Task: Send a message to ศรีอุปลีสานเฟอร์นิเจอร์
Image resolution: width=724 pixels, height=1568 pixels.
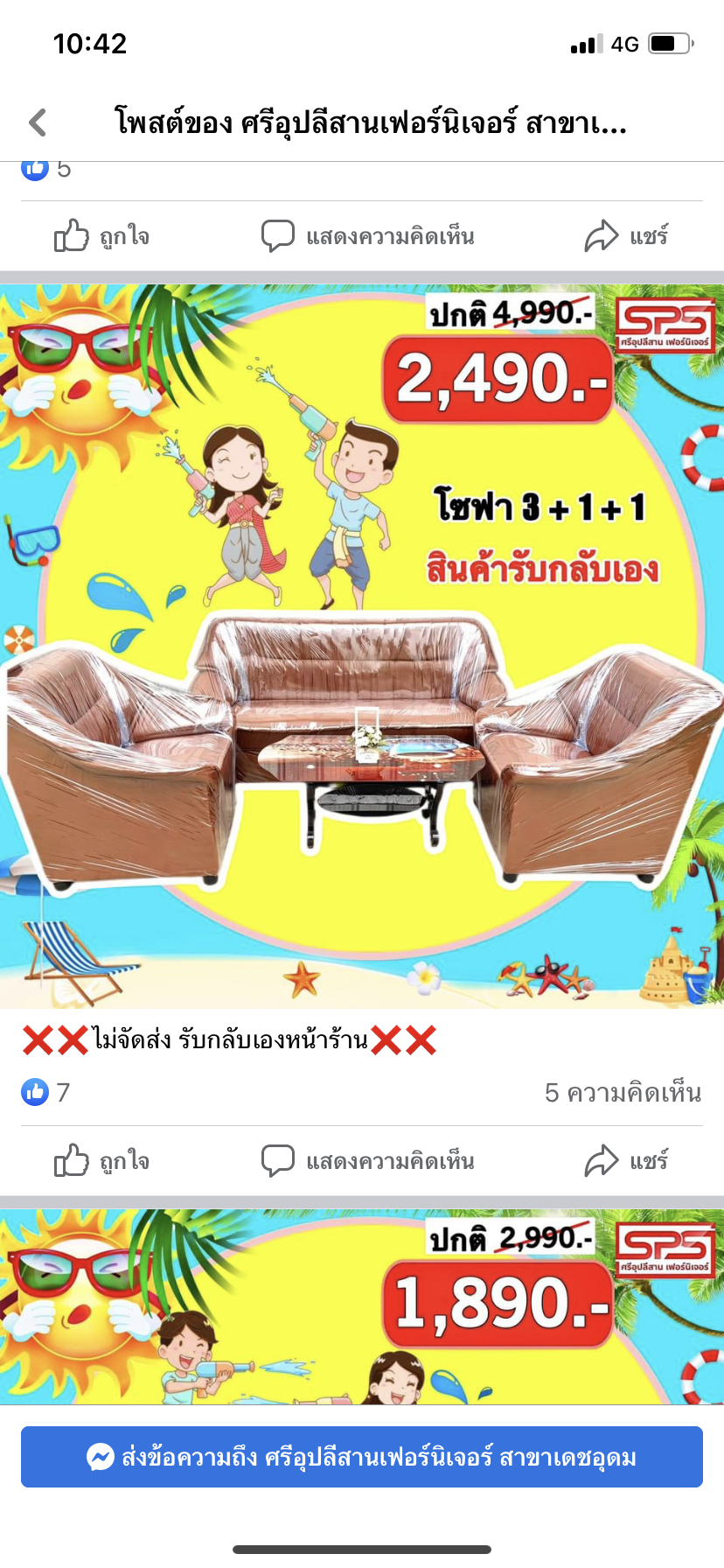Action: coord(362,1457)
